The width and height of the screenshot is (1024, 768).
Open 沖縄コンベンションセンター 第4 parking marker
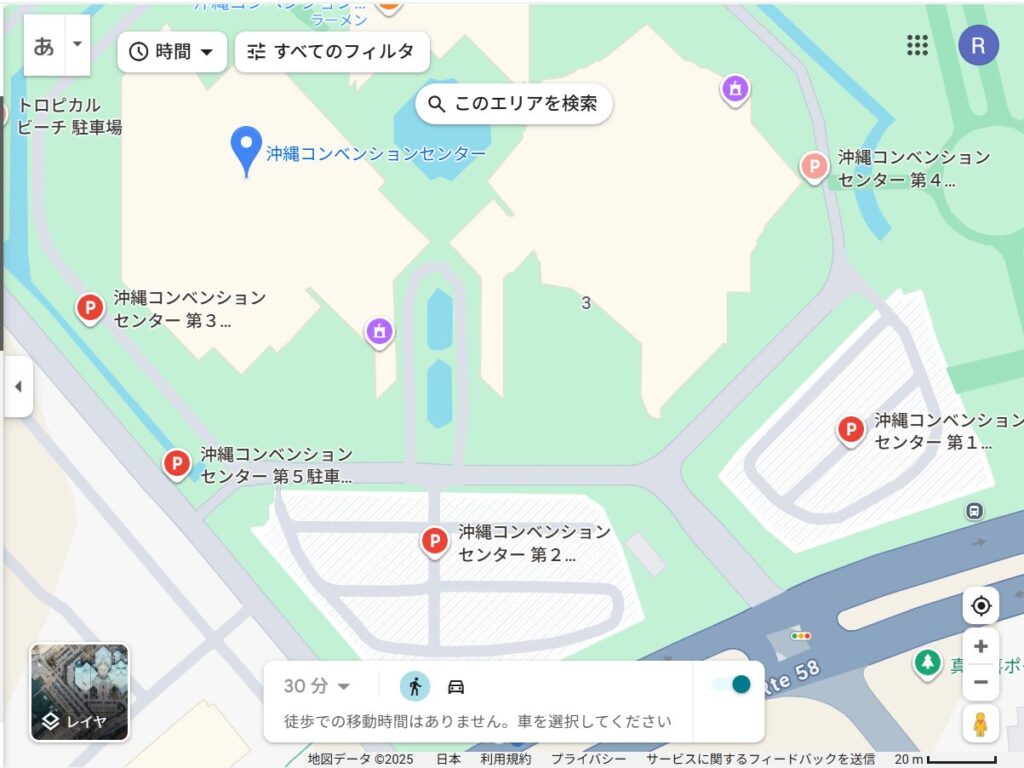(815, 166)
